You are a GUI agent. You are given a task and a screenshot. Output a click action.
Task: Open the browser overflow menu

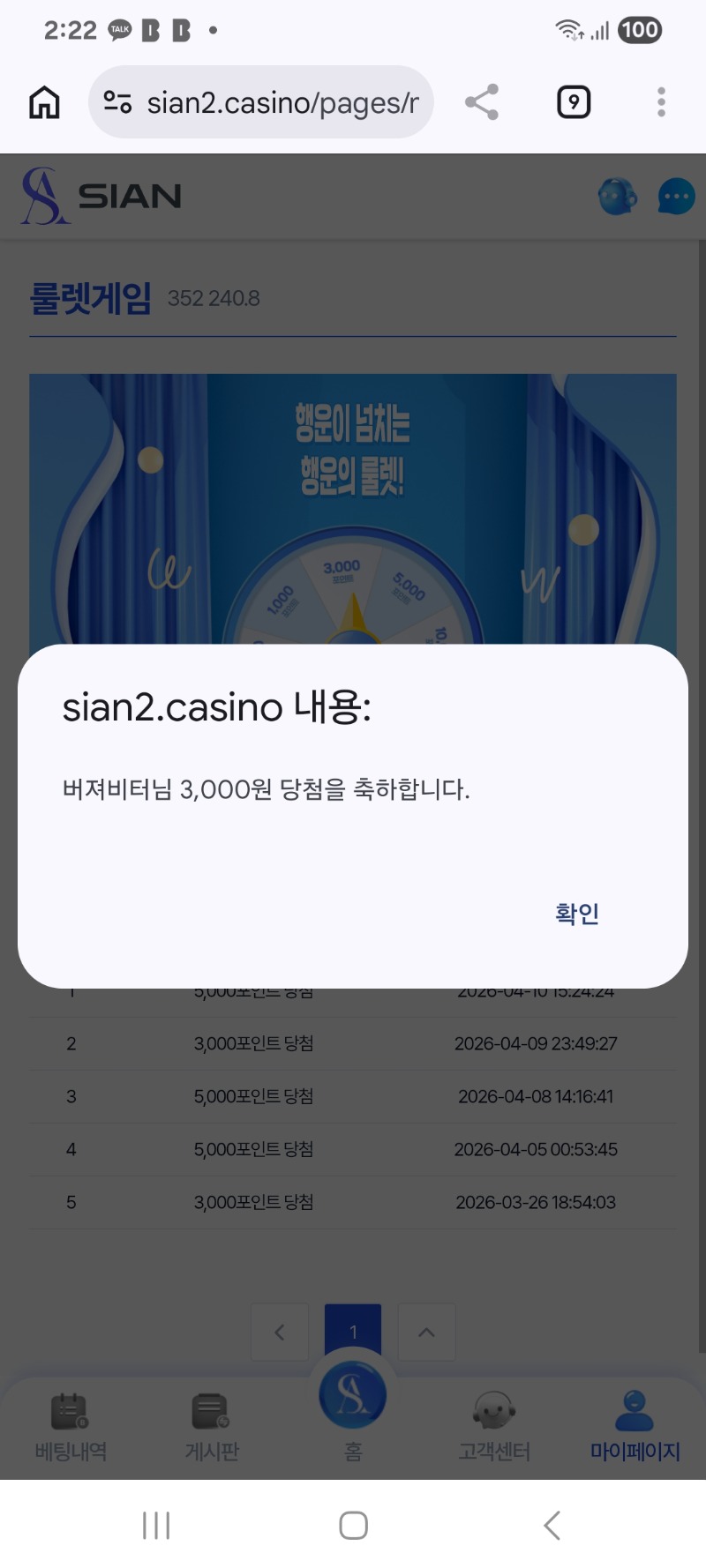[661, 102]
